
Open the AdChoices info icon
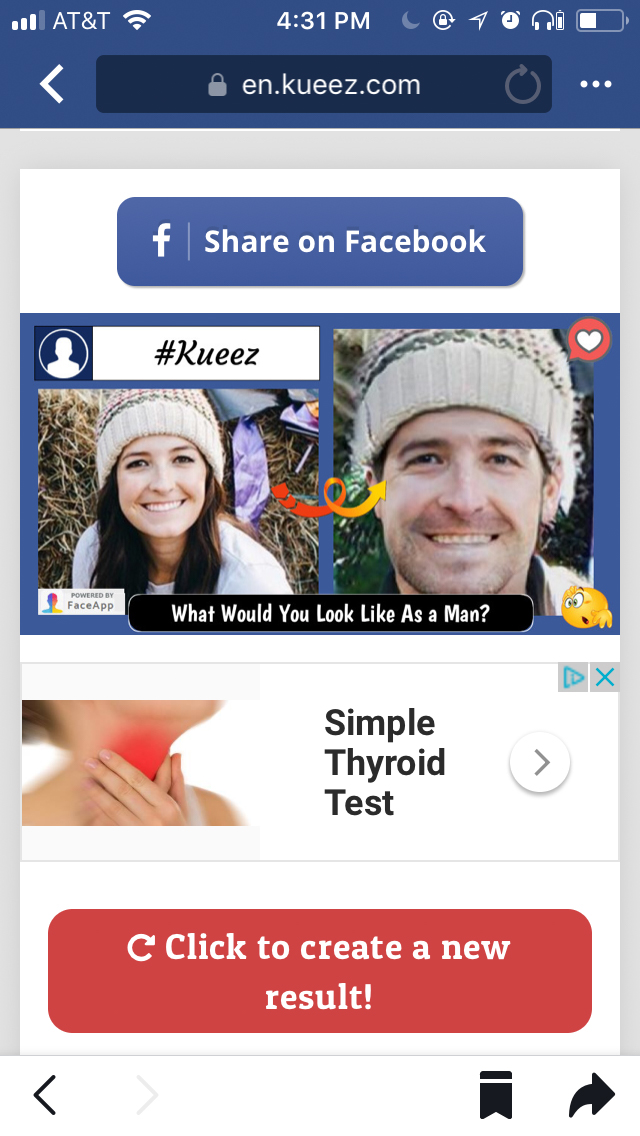point(573,677)
